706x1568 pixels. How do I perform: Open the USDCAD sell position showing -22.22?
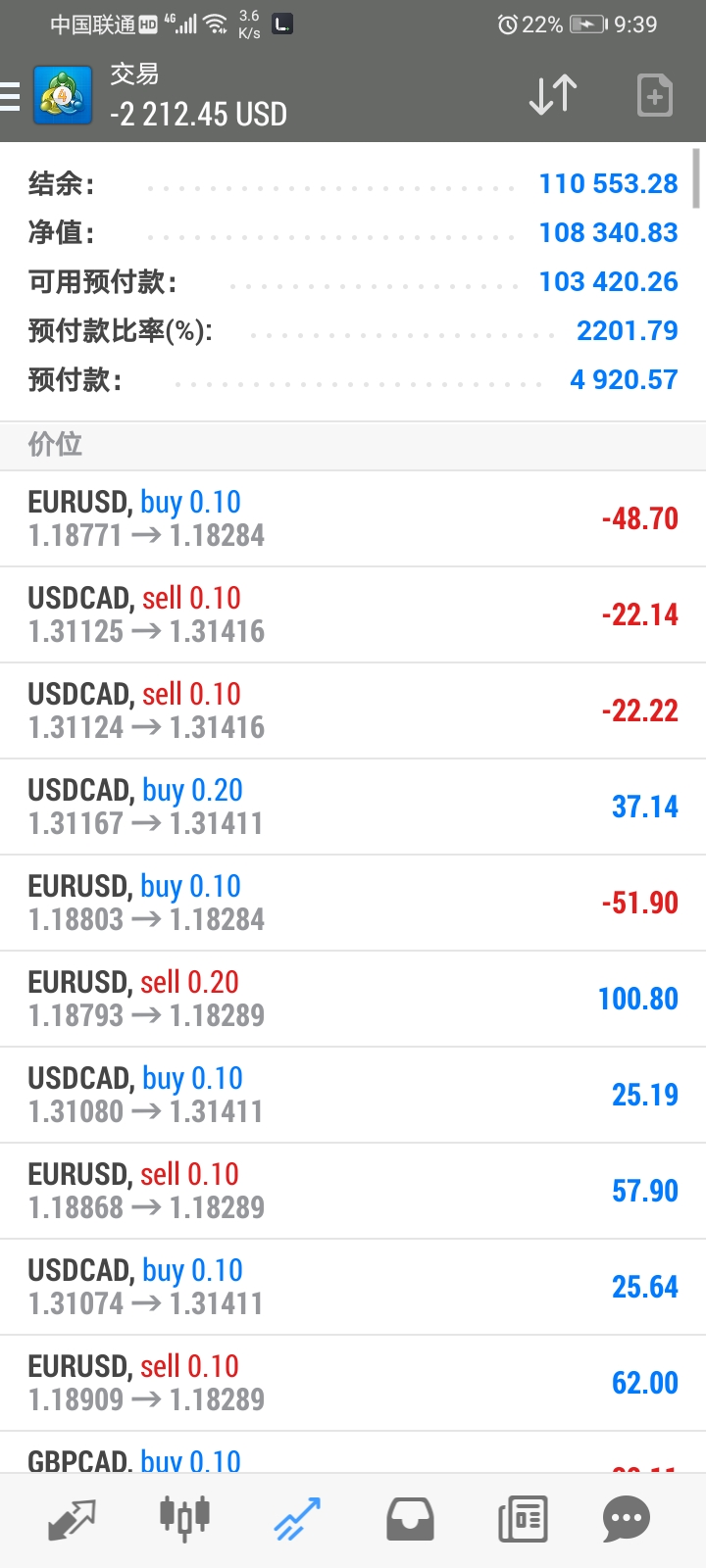coord(353,710)
